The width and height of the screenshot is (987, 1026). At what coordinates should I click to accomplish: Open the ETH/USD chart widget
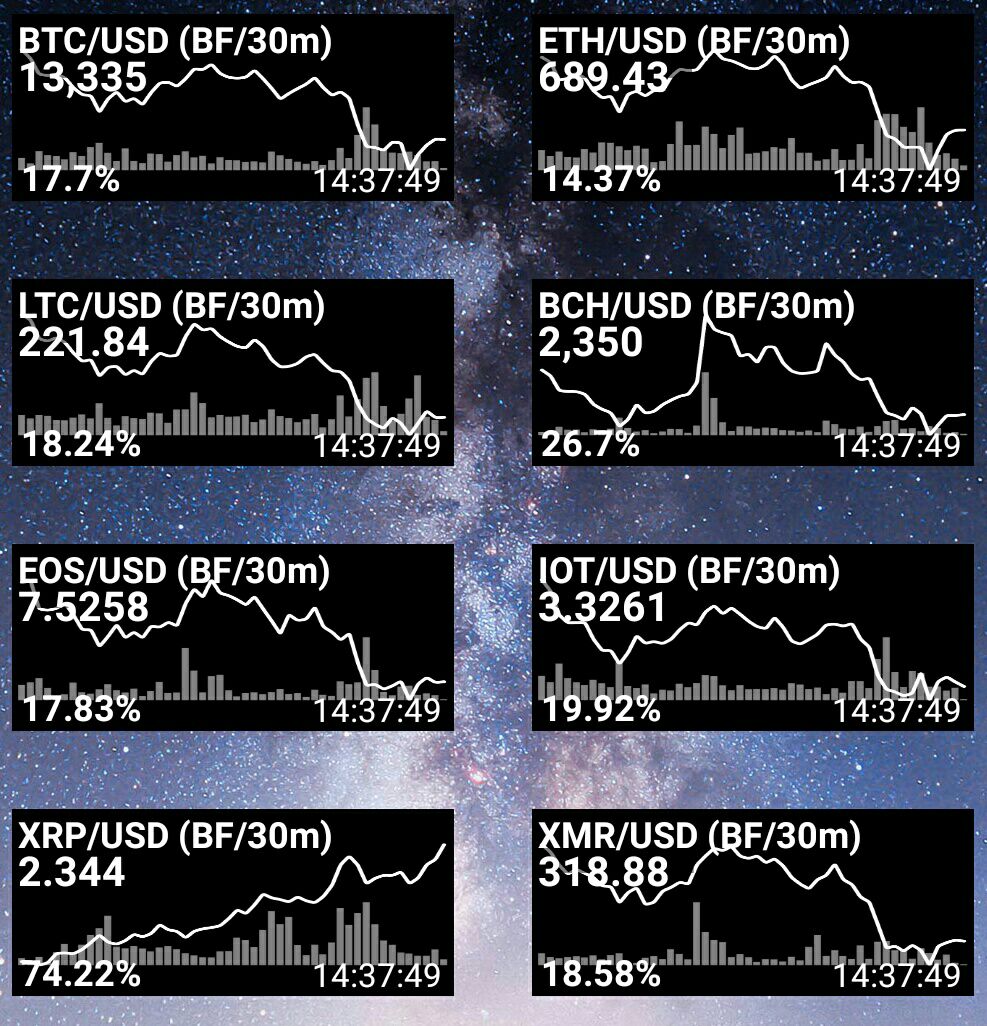(753, 108)
